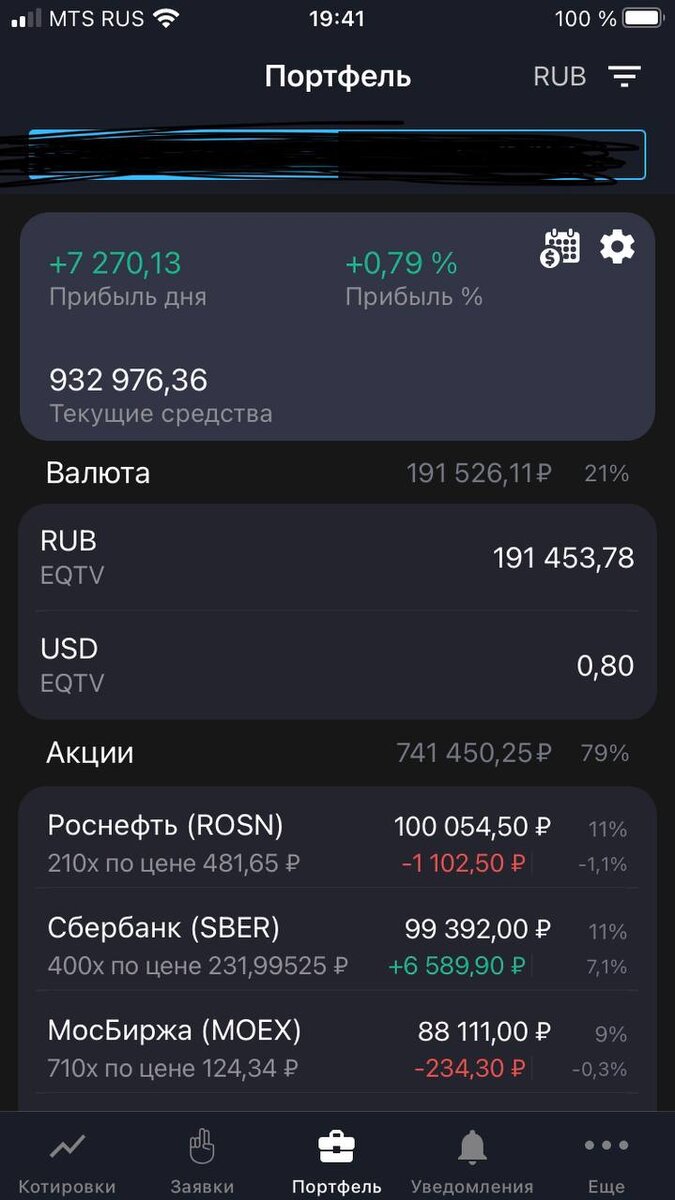Image resolution: width=675 pixels, height=1200 pixels.
Task: Go to the Заявки tab
Action: (202, 1162)
